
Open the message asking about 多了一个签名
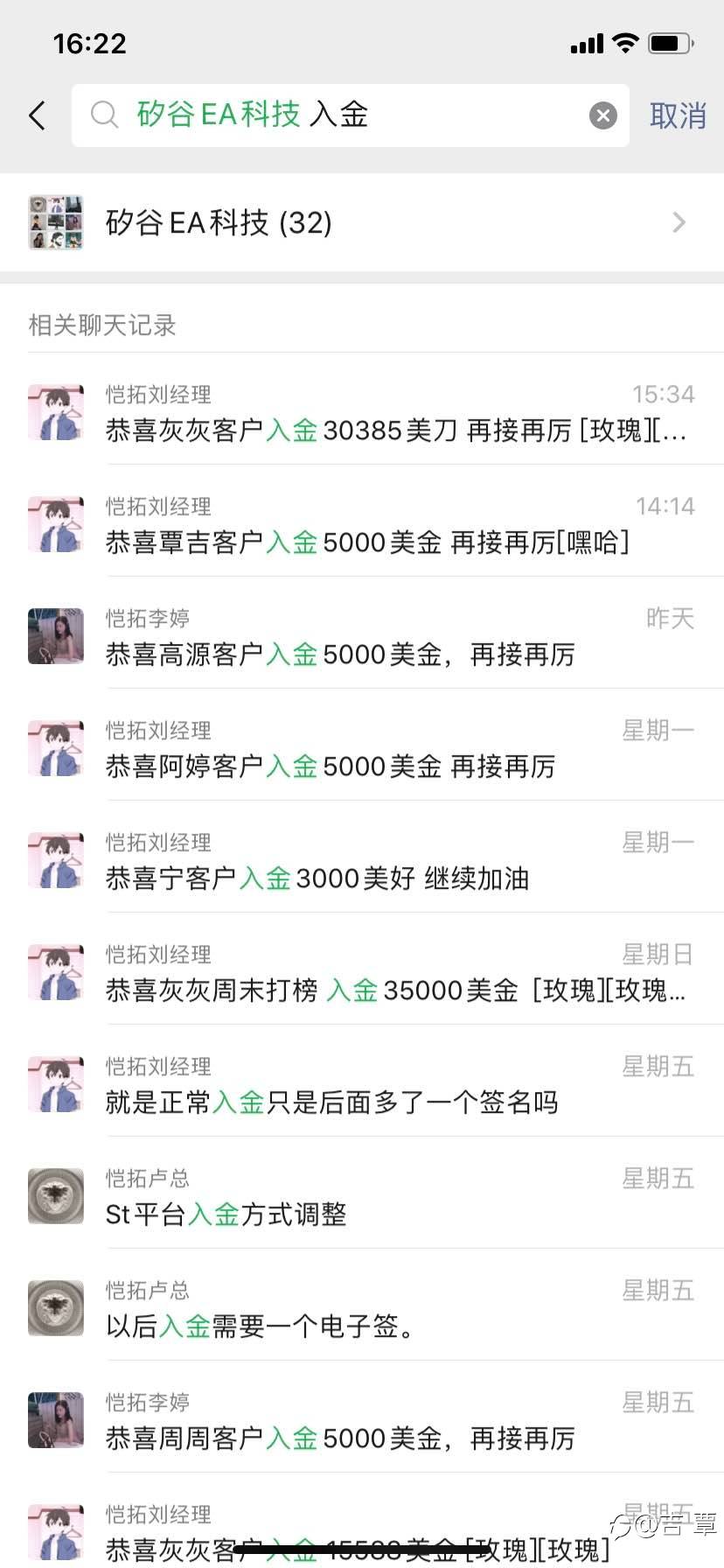click(x=362, y=1081)
